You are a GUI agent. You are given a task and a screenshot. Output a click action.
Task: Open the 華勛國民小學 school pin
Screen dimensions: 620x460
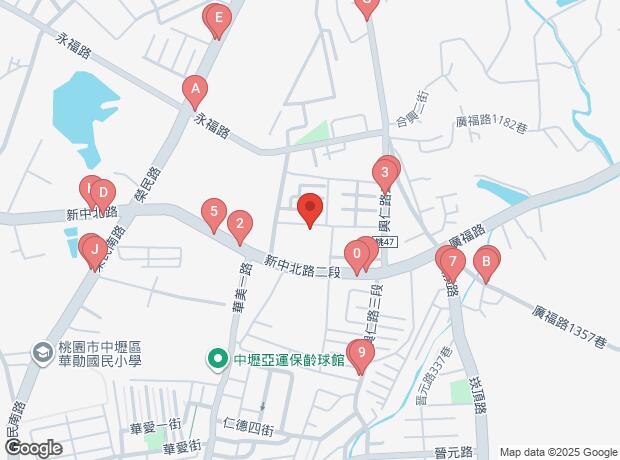[x=43, y=352]
